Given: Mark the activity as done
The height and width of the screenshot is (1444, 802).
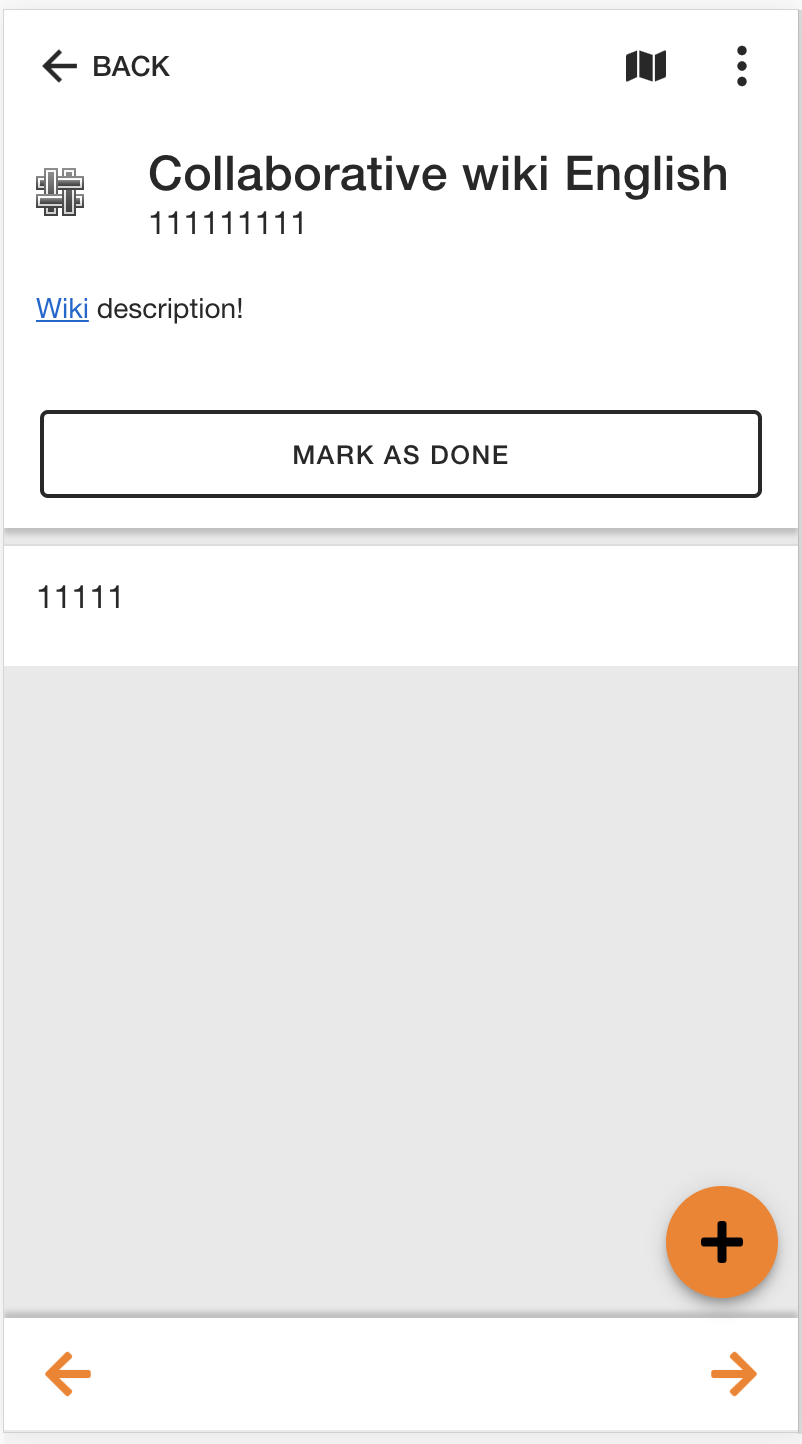Looking at the screenshot, I should tap(401, 454).
